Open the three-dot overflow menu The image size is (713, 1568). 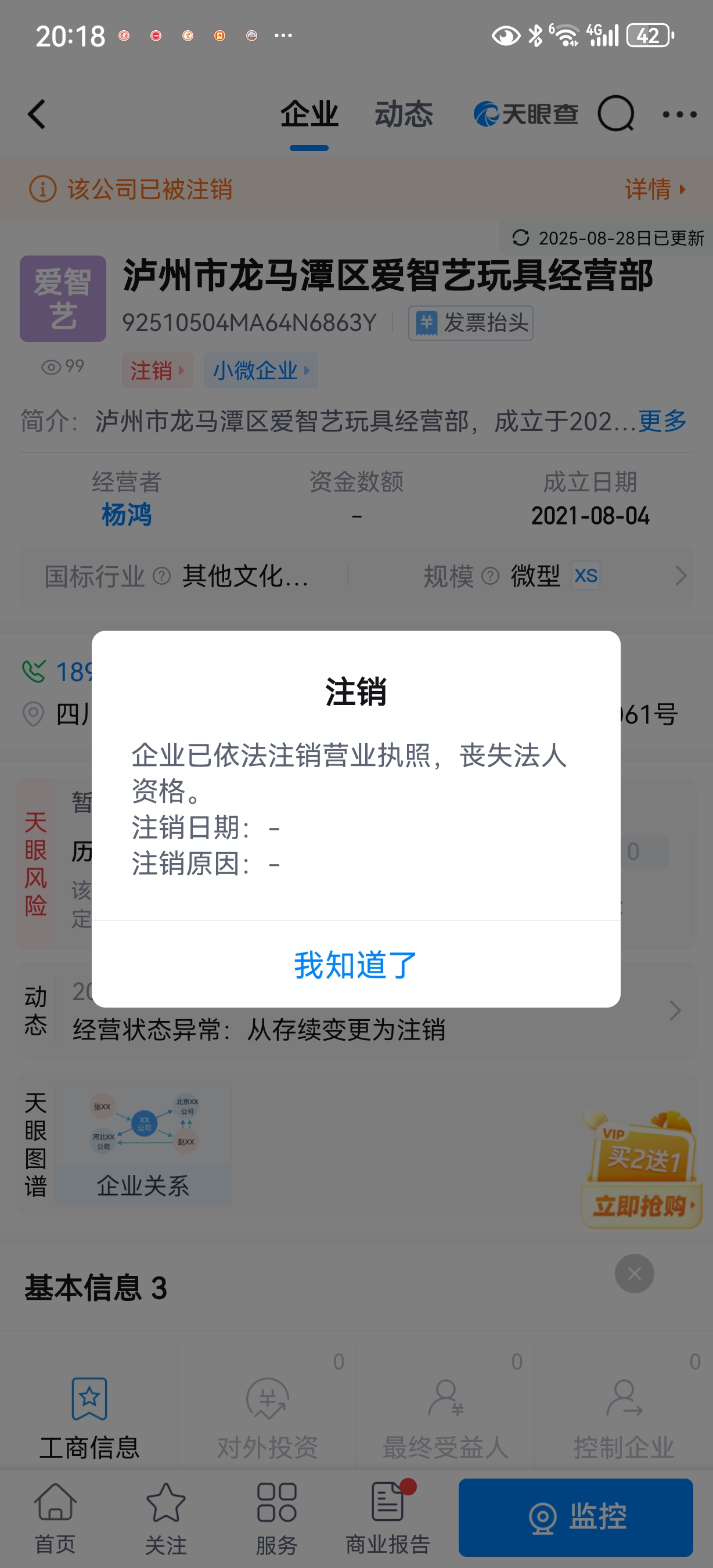pos(679,114)
